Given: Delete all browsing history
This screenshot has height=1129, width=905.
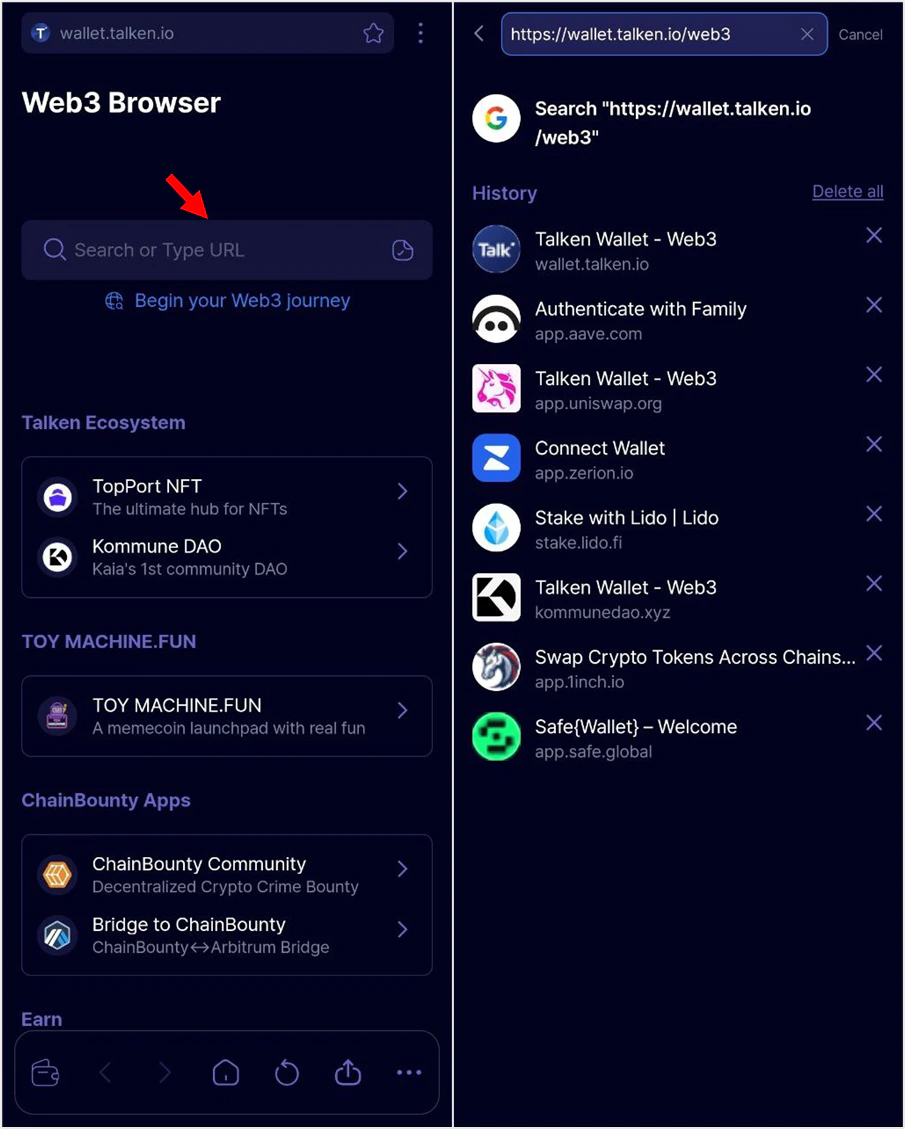Looking at the screenshot, I should coord(847,192).
